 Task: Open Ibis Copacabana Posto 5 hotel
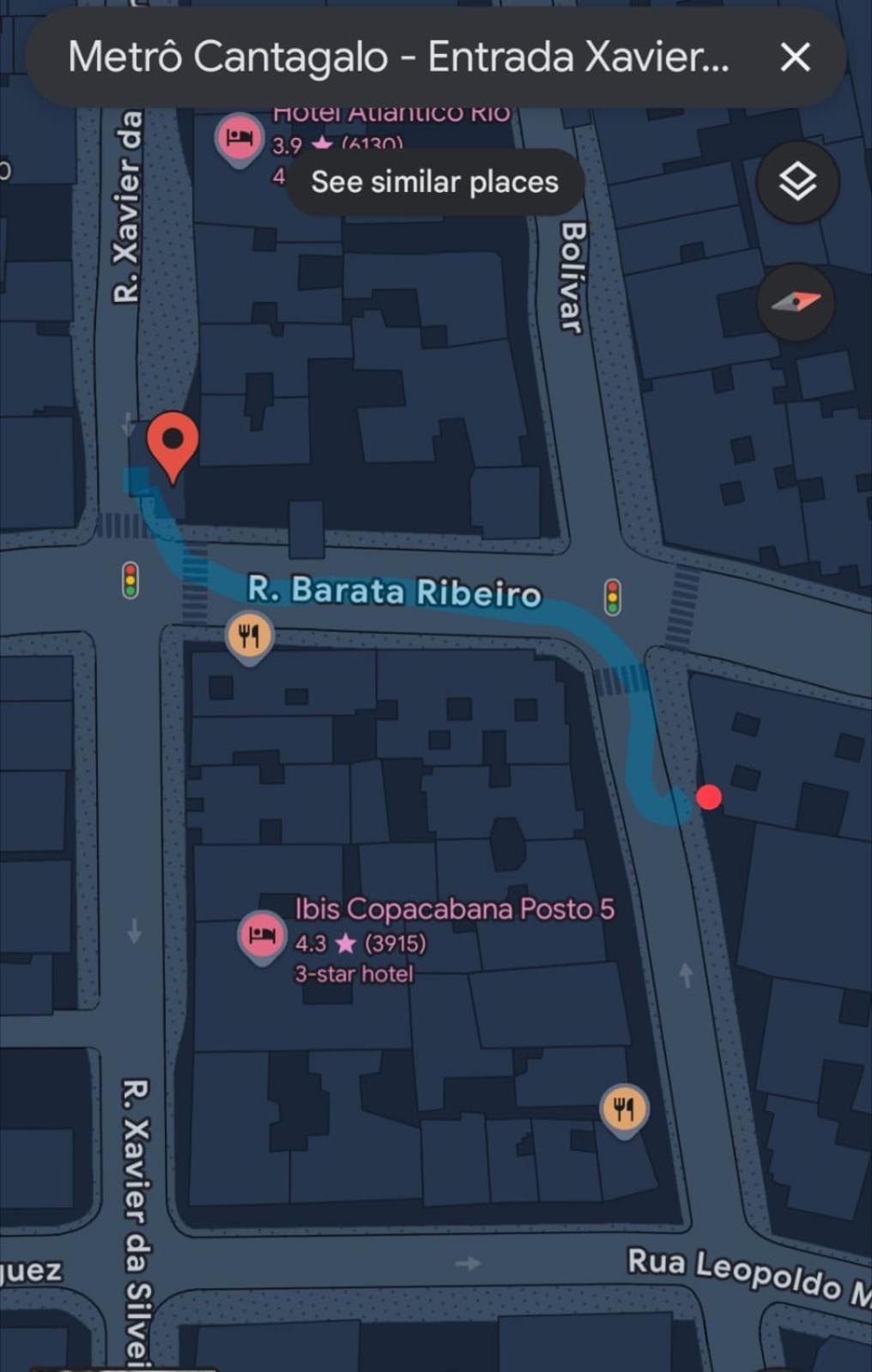(262, 935)
